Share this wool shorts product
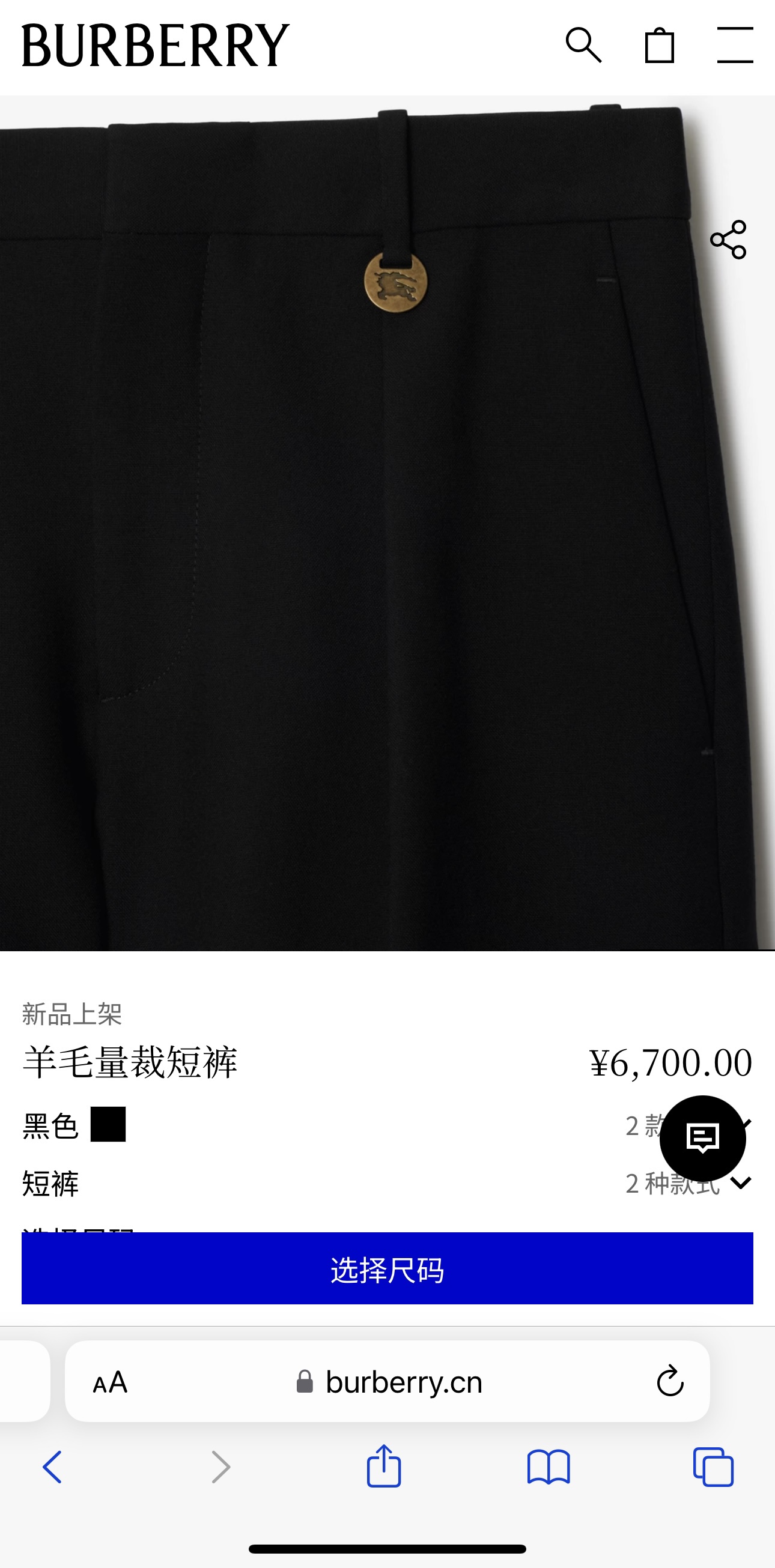775x1568 pixels. 728,240
